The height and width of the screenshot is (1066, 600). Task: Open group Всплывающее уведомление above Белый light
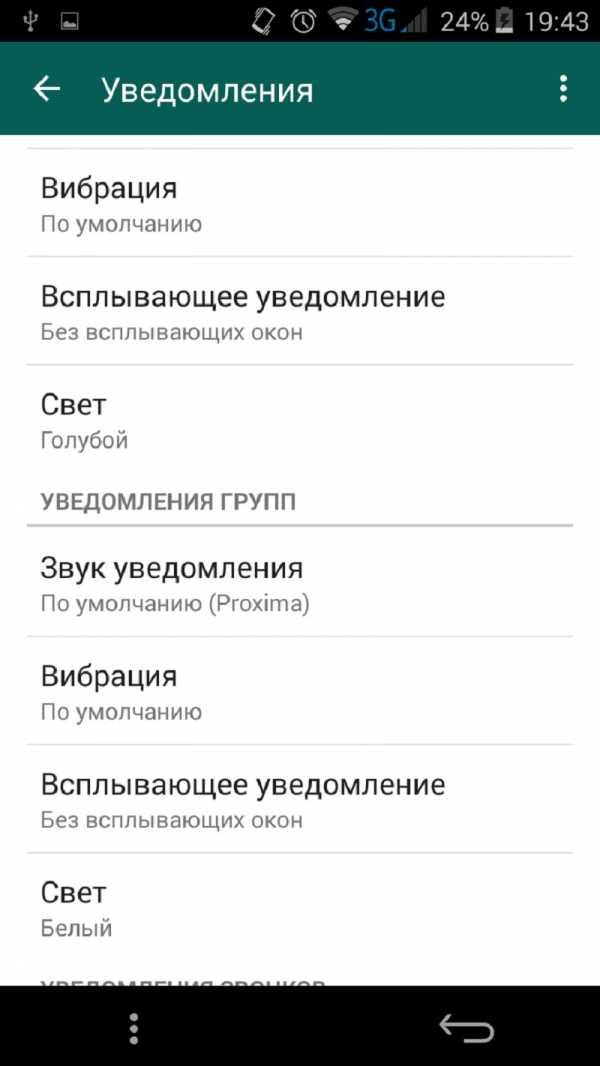300,799
